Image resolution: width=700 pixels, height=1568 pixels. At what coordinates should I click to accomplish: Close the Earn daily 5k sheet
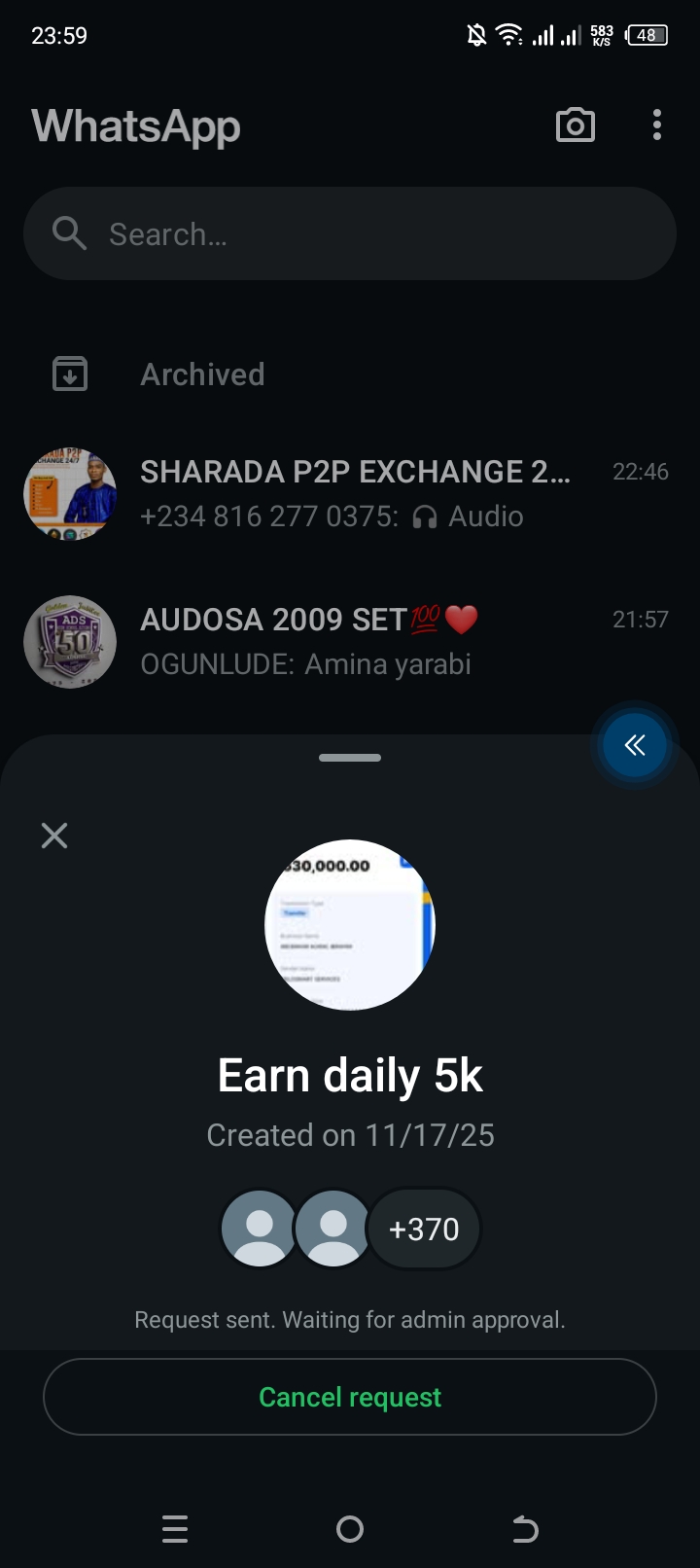pyautogui.click(x=54, y=836)
